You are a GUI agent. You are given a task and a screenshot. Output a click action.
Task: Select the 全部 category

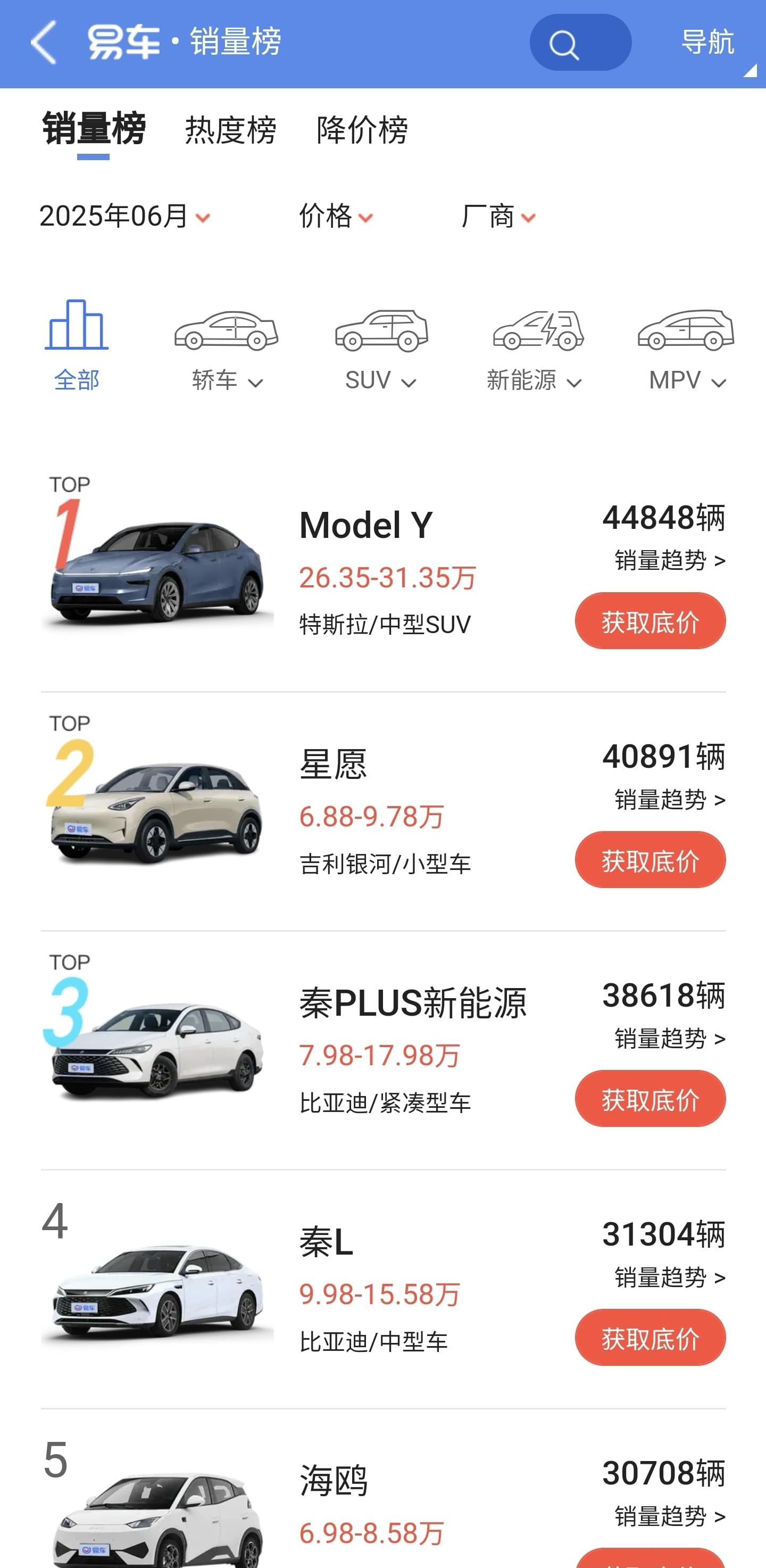tap(77, 345)
